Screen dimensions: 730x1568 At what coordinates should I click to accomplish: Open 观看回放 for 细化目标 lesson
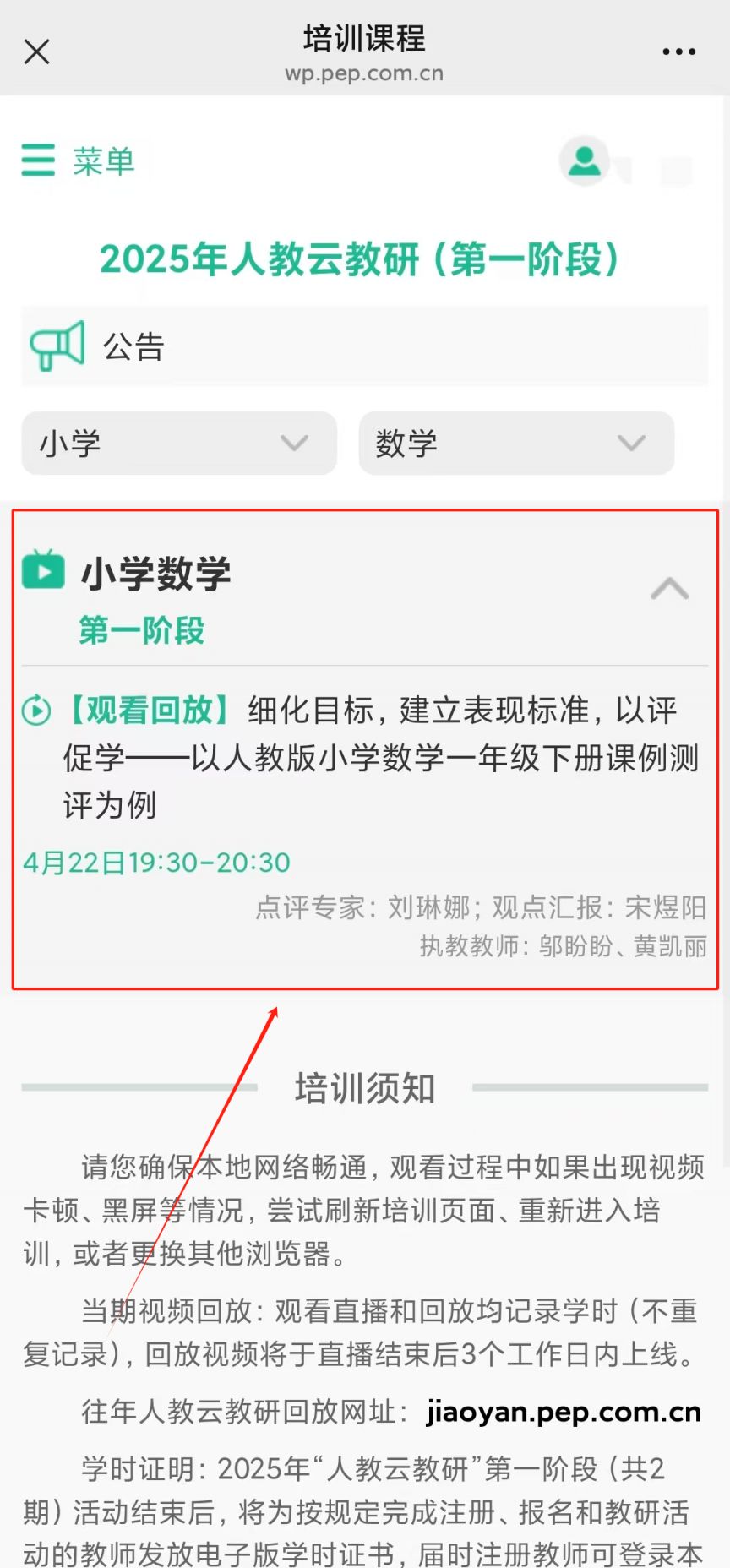click(x=148, y=710)
